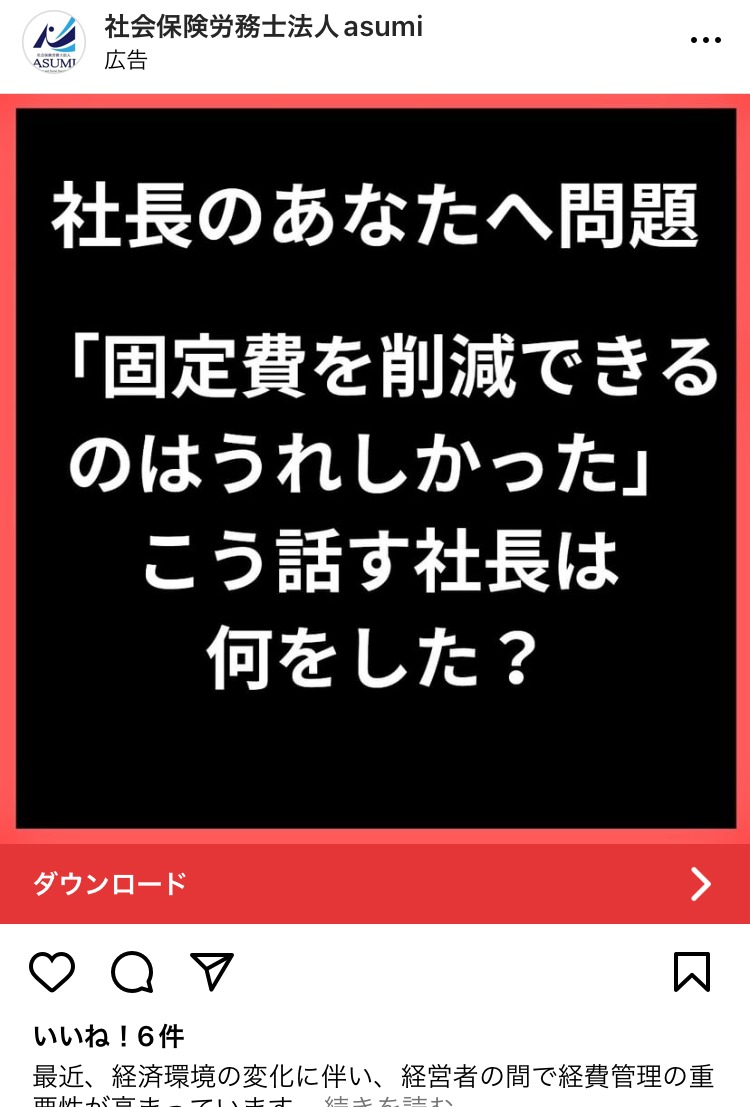Tap the ダウンロード button
The width and height of the screenshot is (750, 1107).
click(374, 884)
